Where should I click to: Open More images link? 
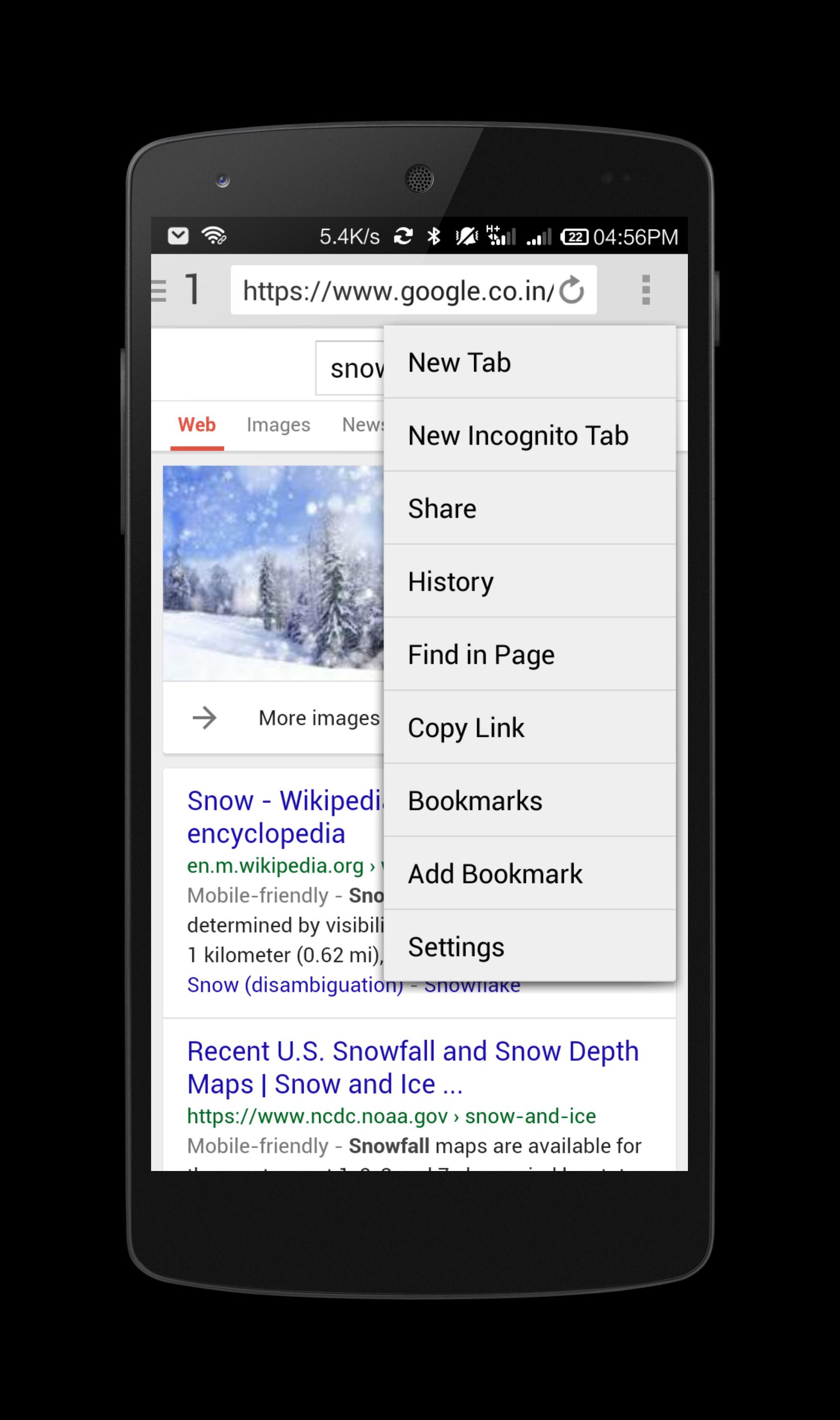319,718
